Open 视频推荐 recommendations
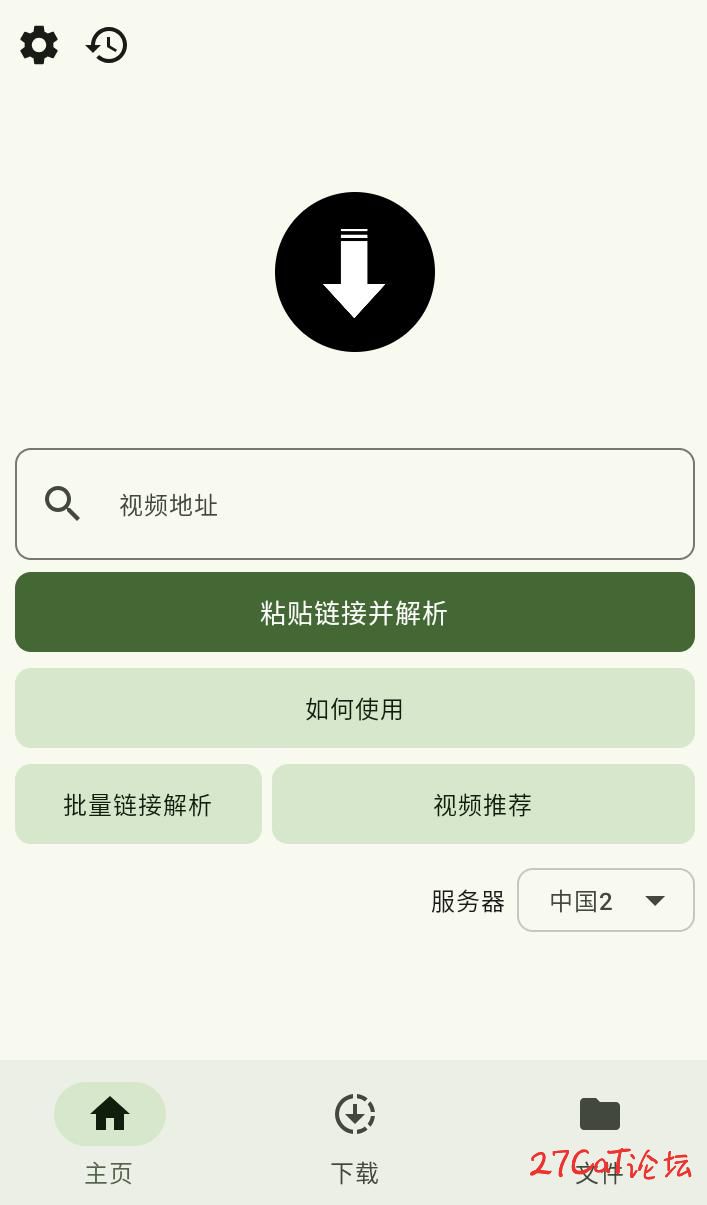Image resolution: width=707 pixels, height=1205 pixels. [483, 804]
